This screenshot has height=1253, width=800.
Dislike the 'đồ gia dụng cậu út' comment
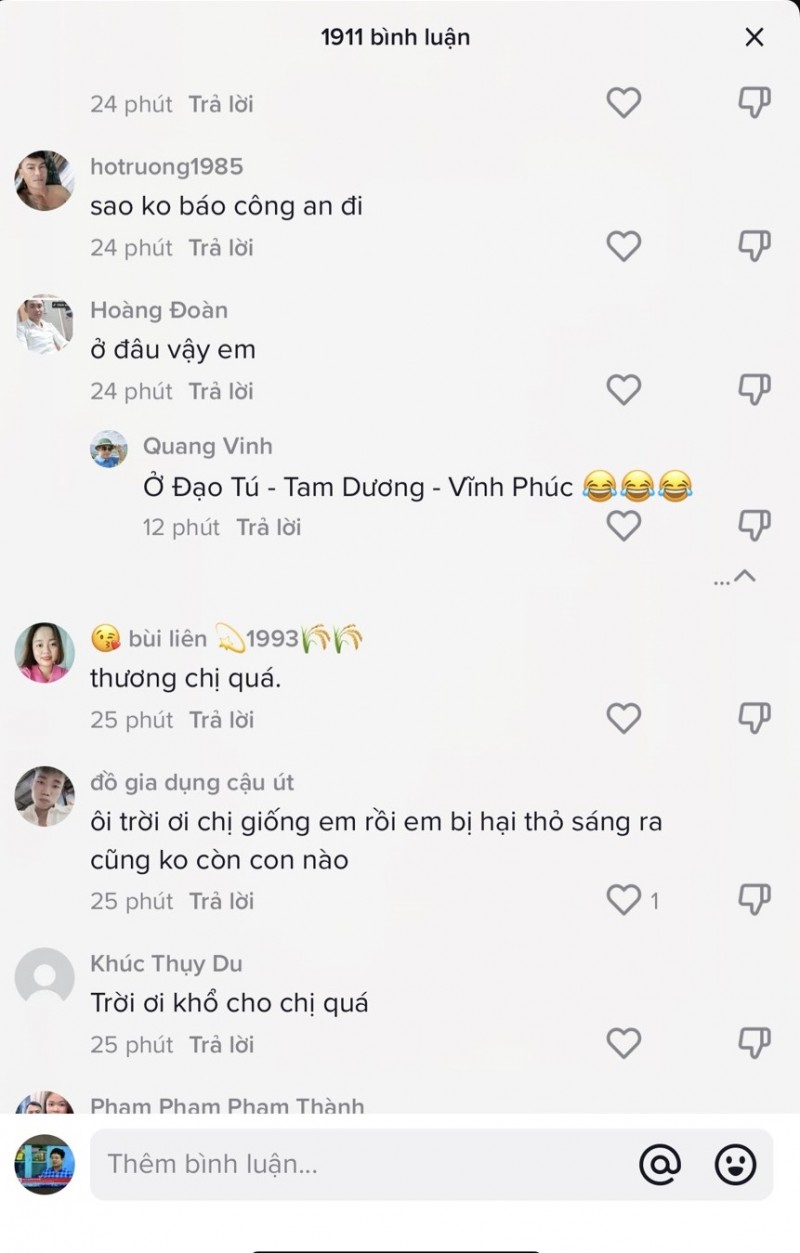pos(753,899)
